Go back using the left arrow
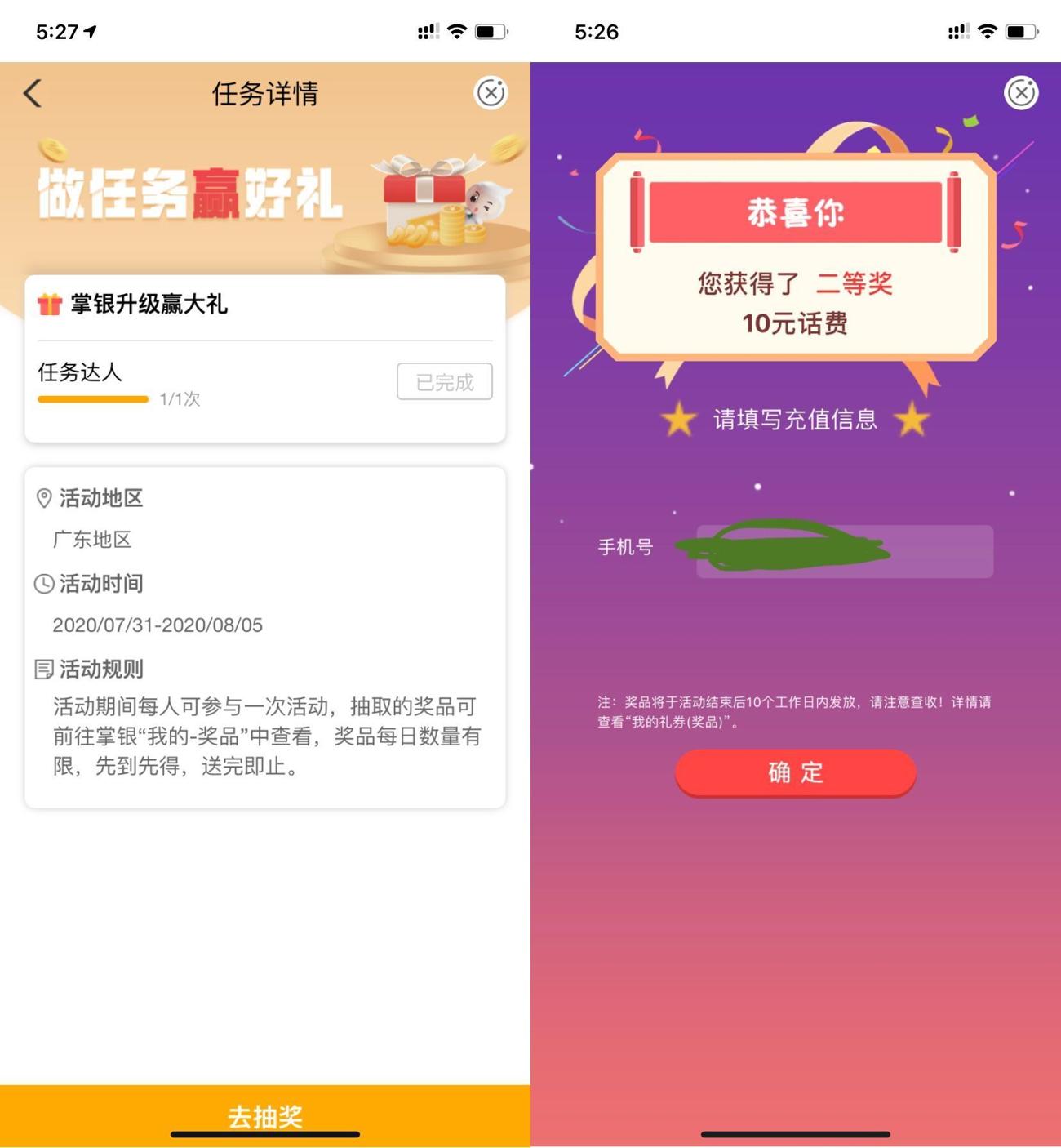Screen dimensions: 1061x1148 tap(32, 94)
